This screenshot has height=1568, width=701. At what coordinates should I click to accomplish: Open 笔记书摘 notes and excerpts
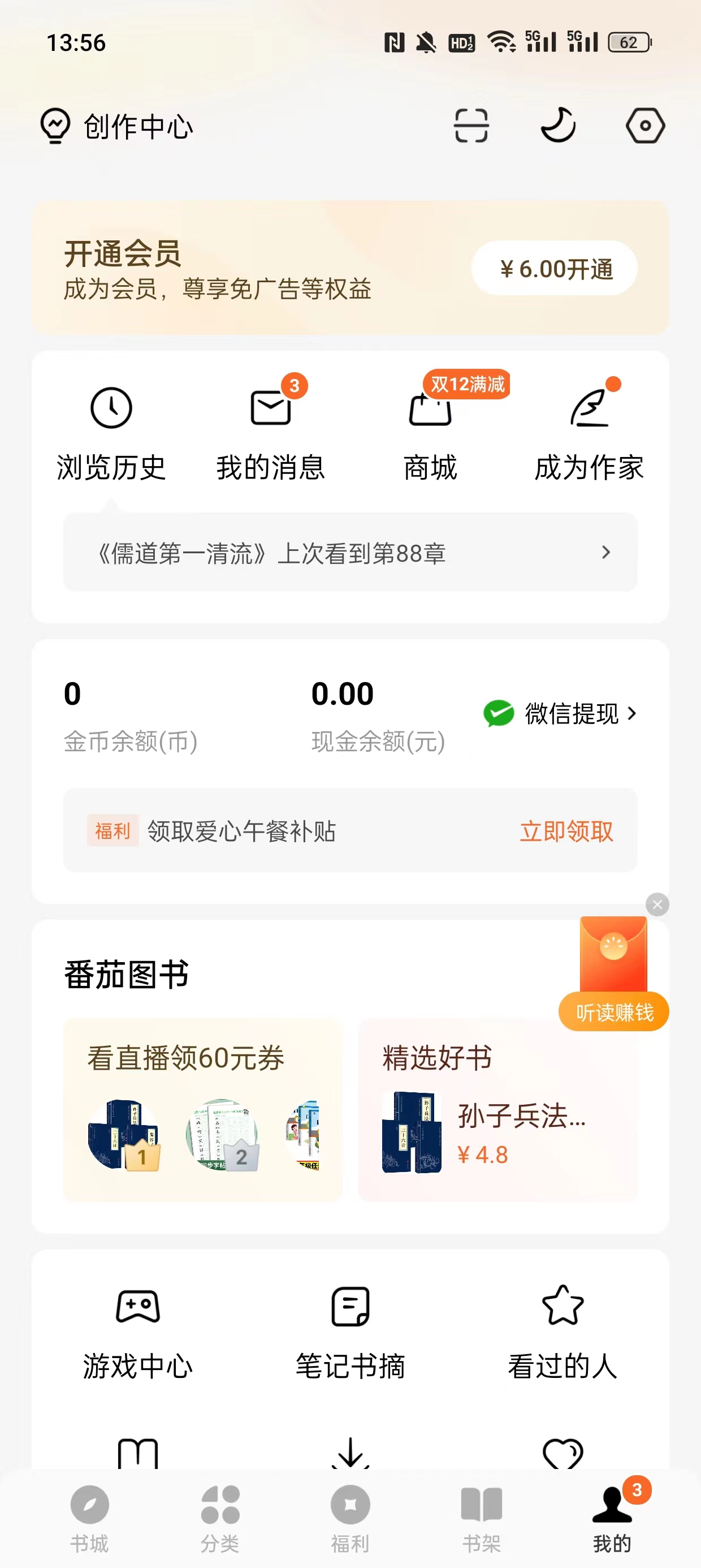(x=350, y=1333)
